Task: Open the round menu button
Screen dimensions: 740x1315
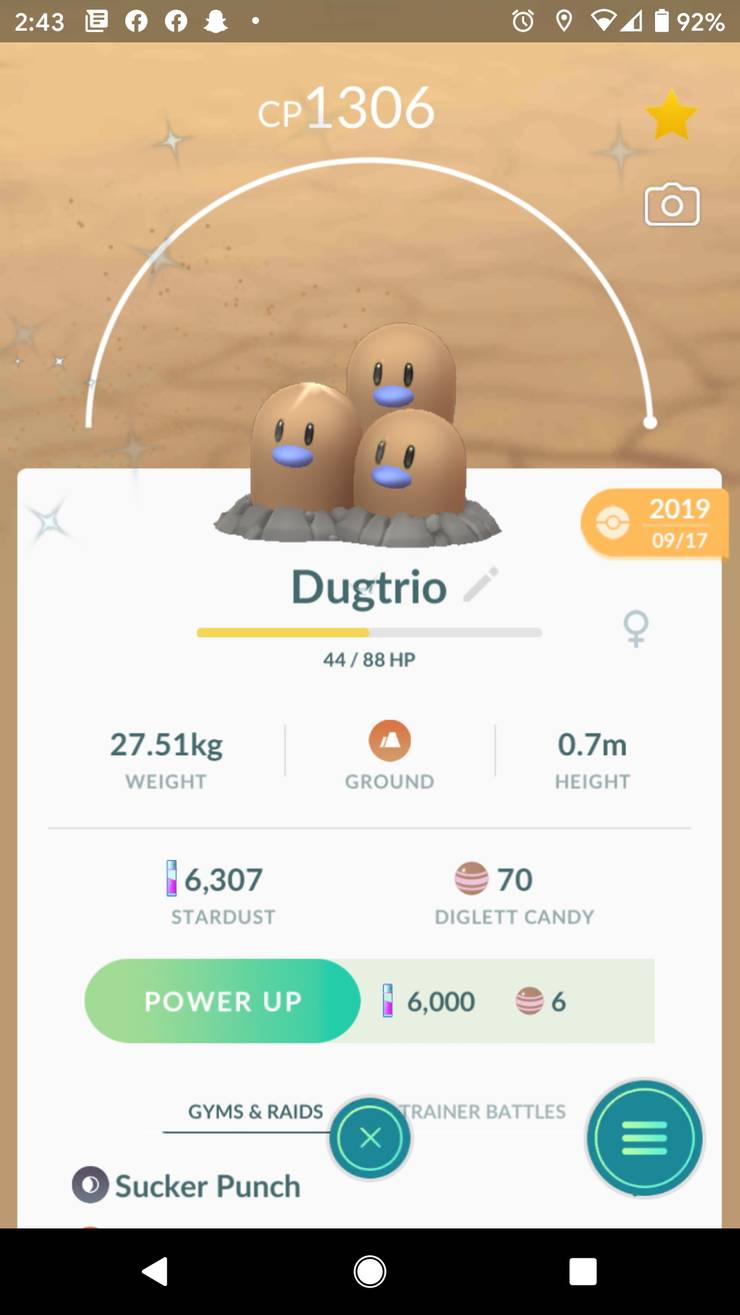Action: coord(645,1138)
